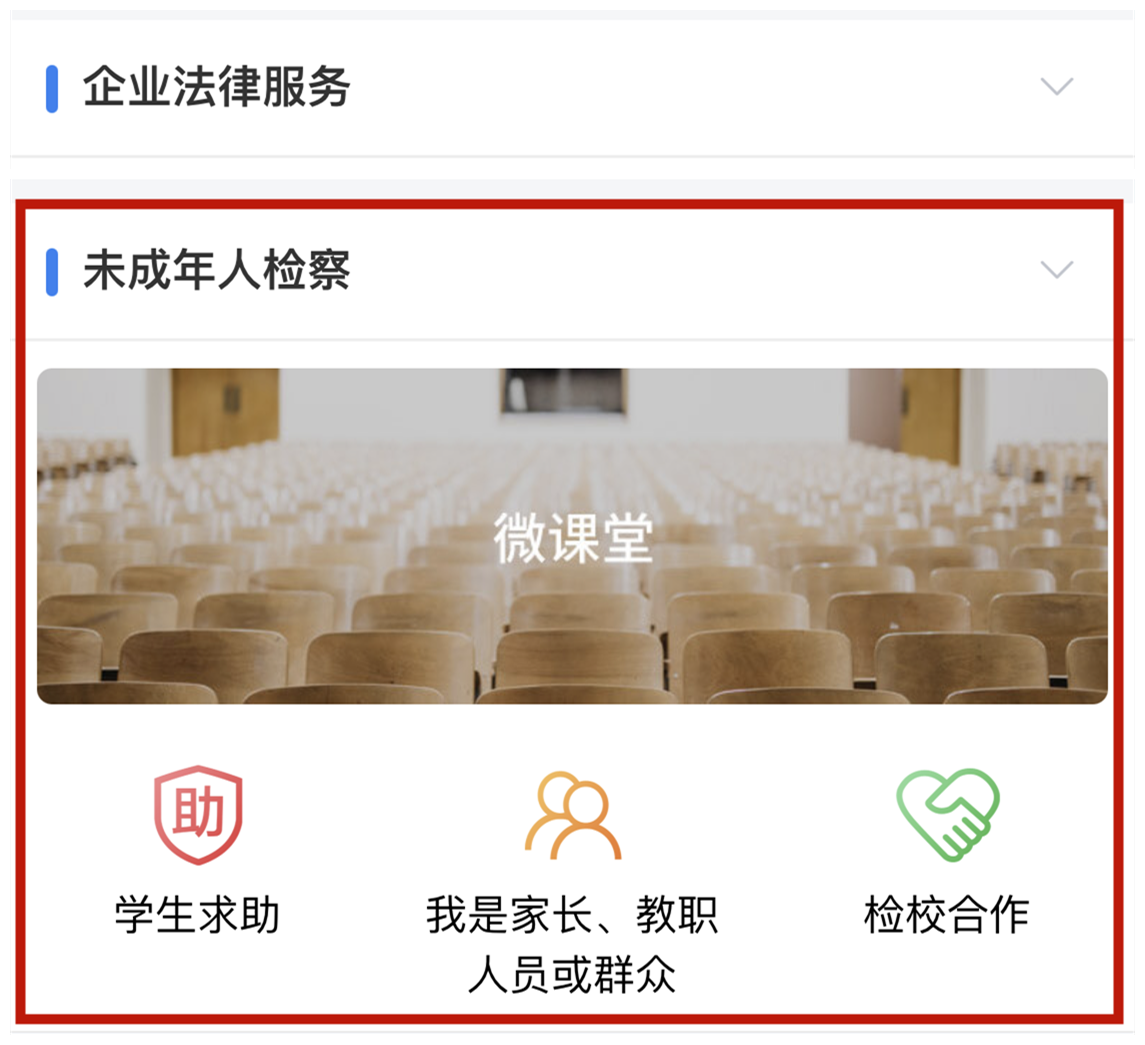Viewport: 1145px width, 1045px height.
Task: Expand the 企业法律服务 section
Action: click(1056, 87)
